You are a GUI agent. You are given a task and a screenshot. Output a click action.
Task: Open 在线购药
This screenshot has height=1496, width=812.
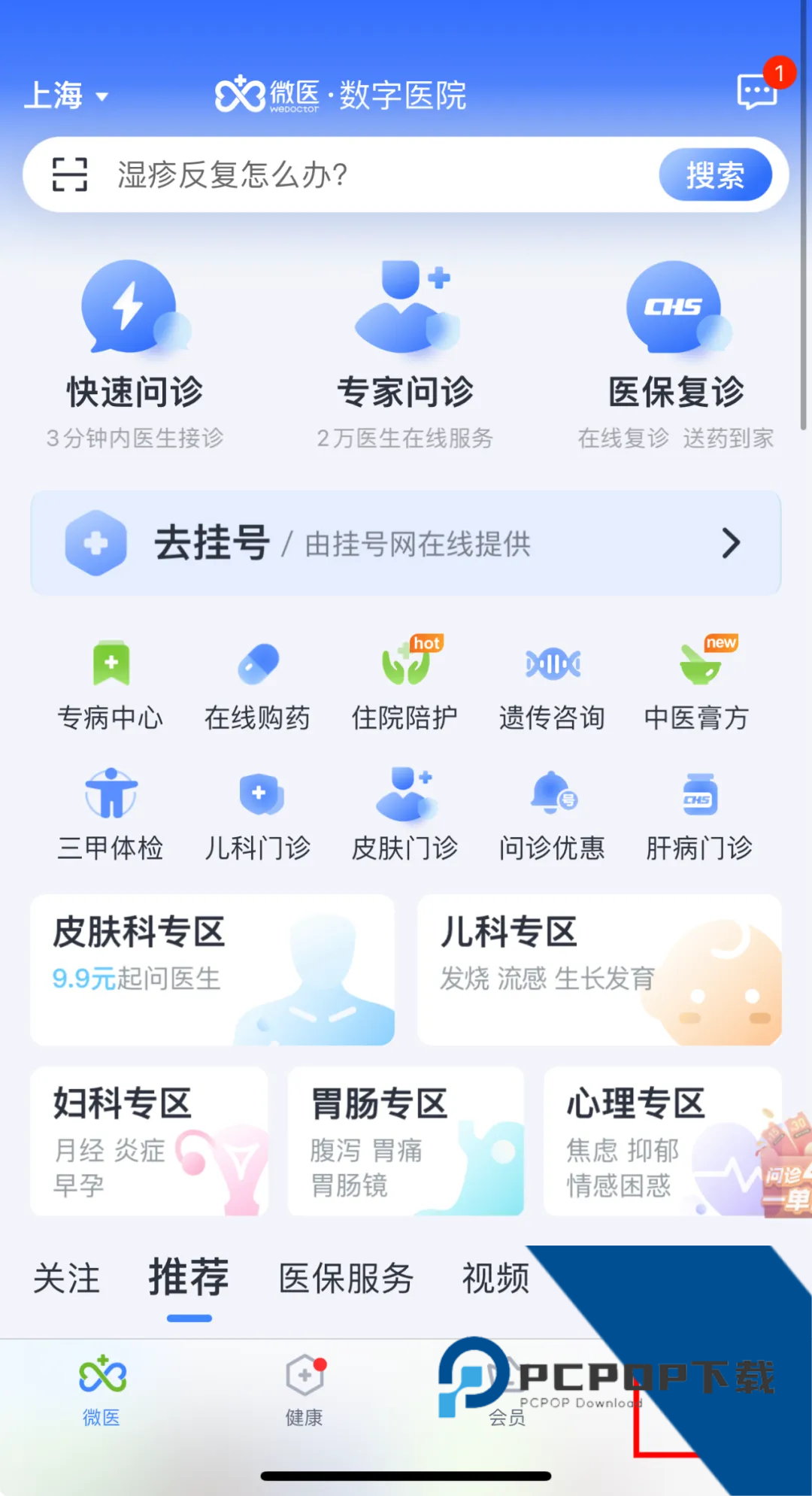[257, 685]
